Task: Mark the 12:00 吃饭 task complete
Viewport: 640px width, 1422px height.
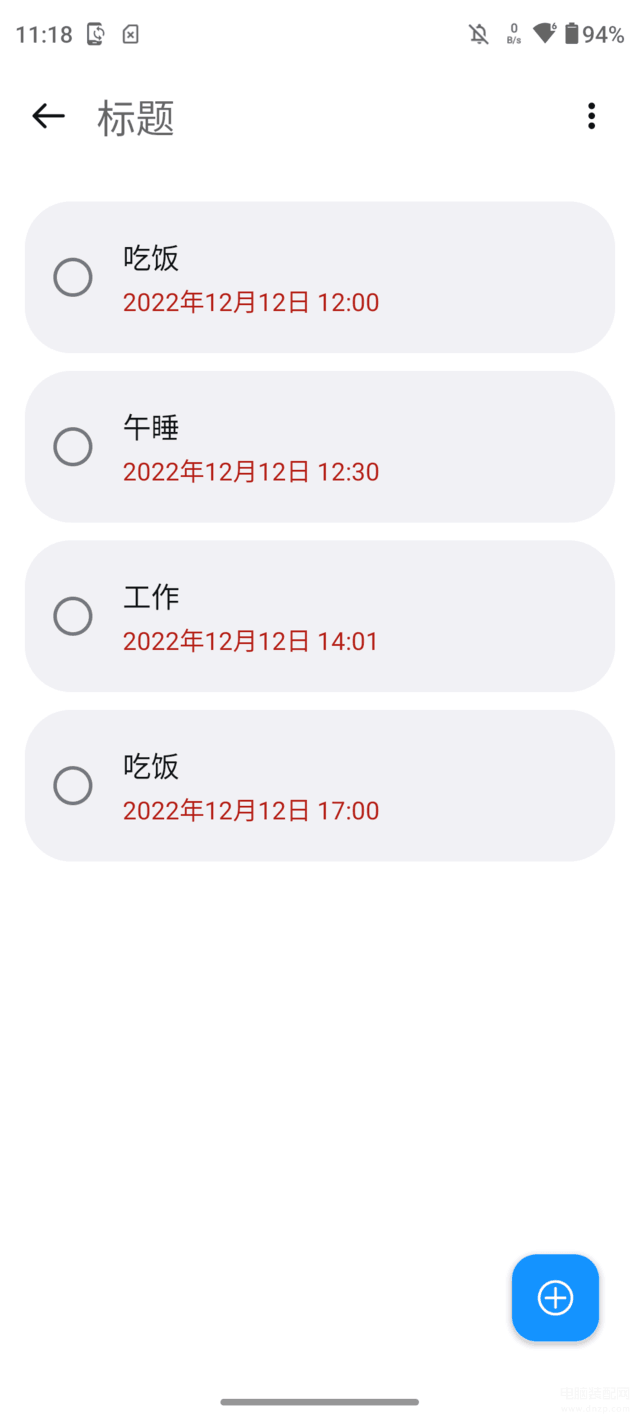Action: tap(73, 277)
